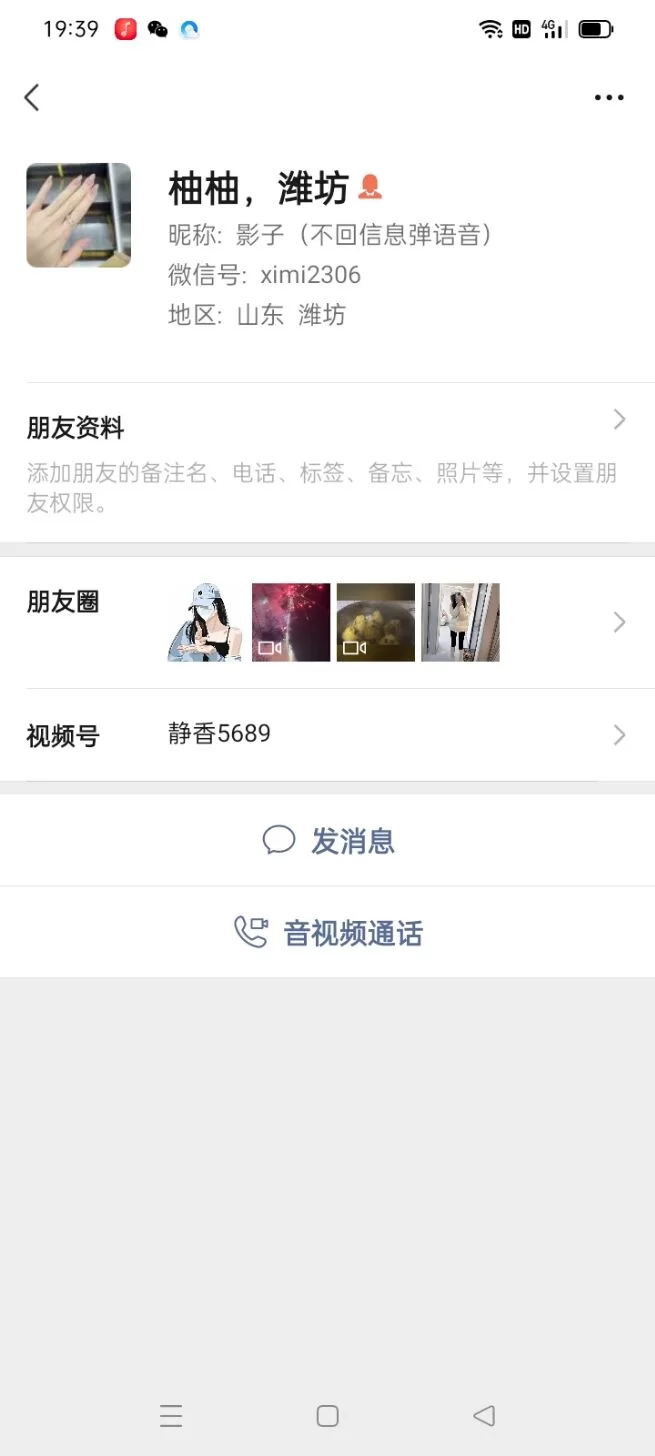
Task: Tap the system home button
Action: 327,1416
